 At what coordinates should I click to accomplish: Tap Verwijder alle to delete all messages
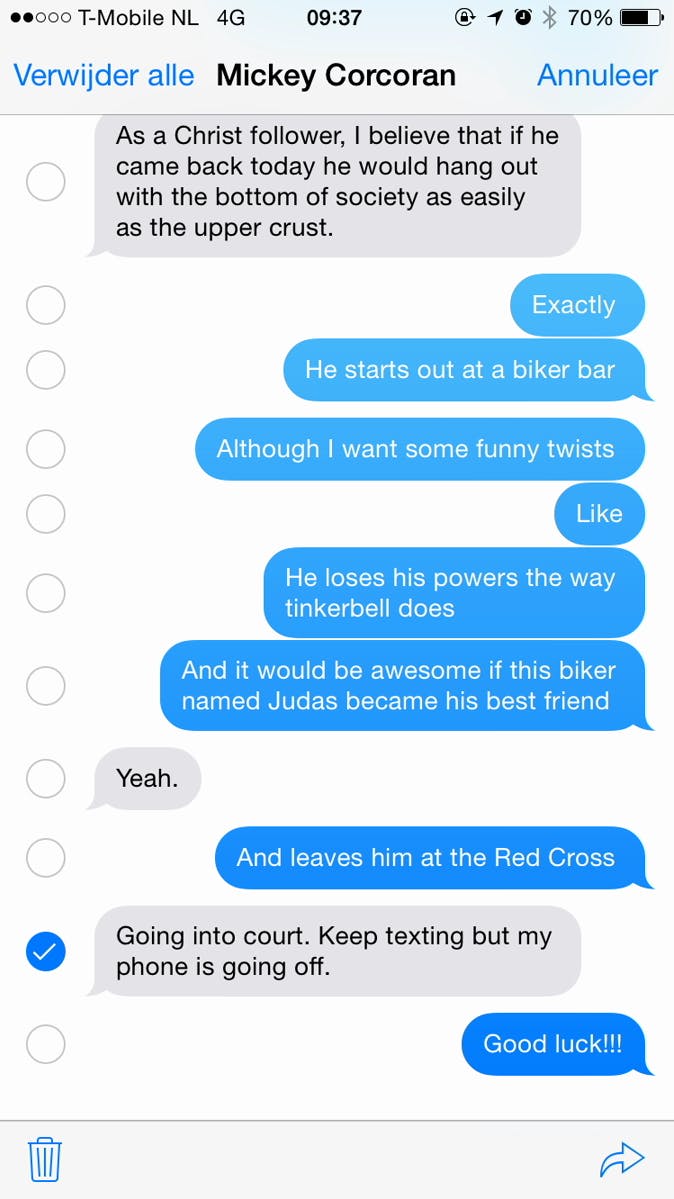(104, 75)
